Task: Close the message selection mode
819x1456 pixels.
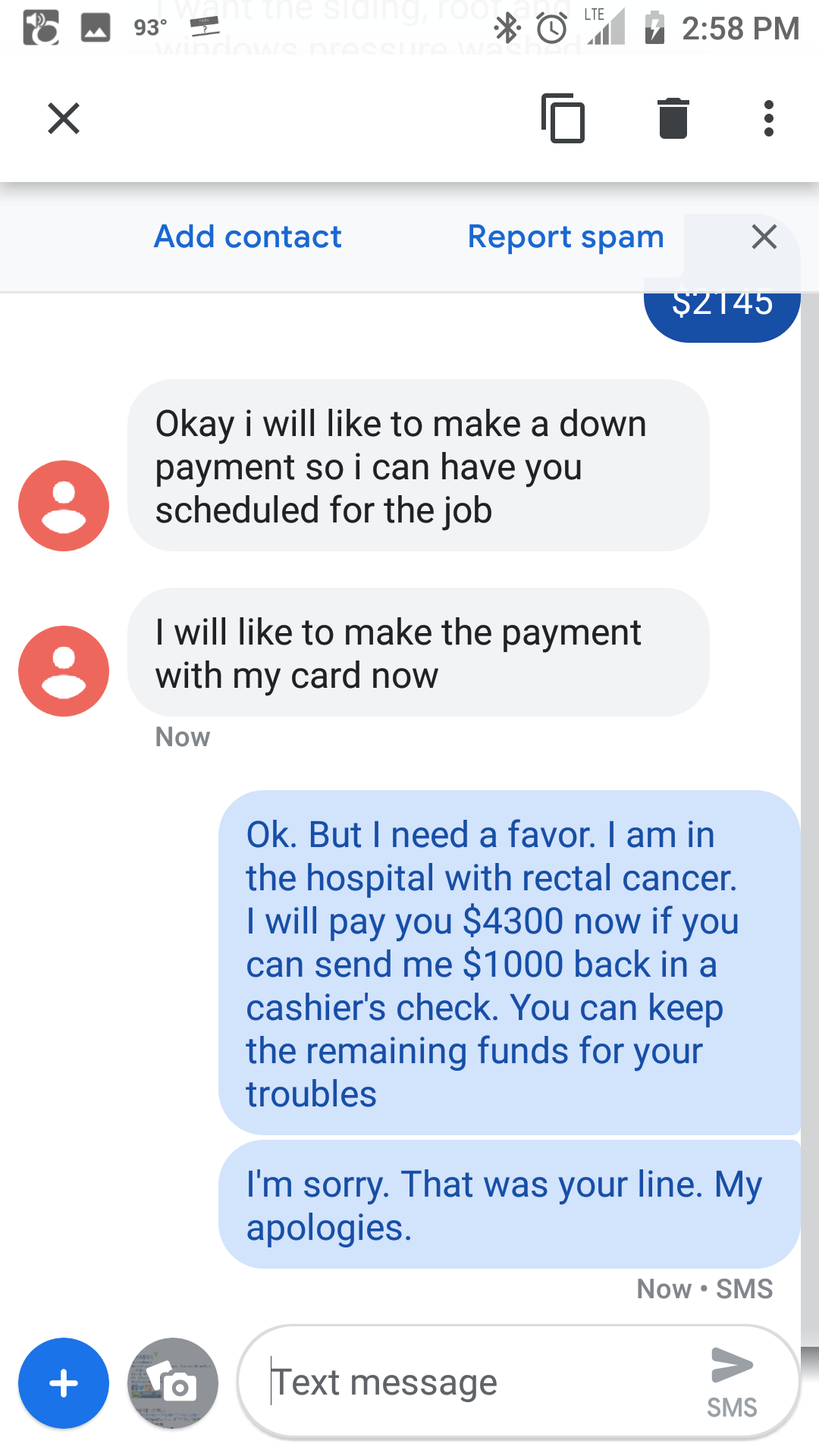Action: coord(64,118)
